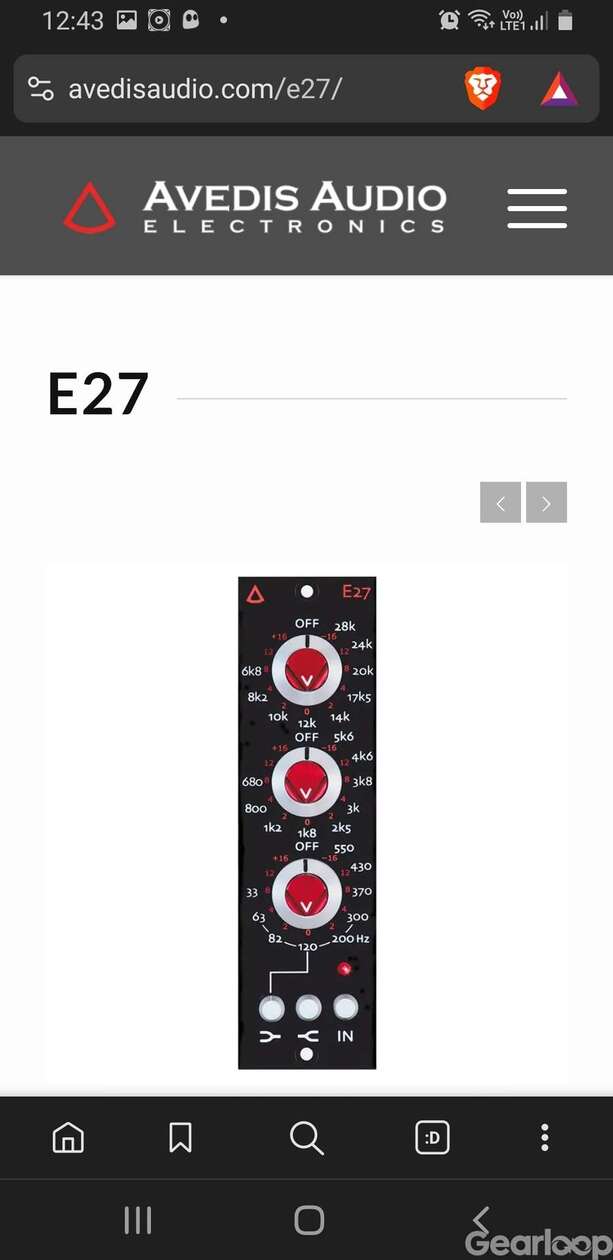The image size is (613, 1260).
Task: Open the hamburger navigation menu
Action: (537, 208)
